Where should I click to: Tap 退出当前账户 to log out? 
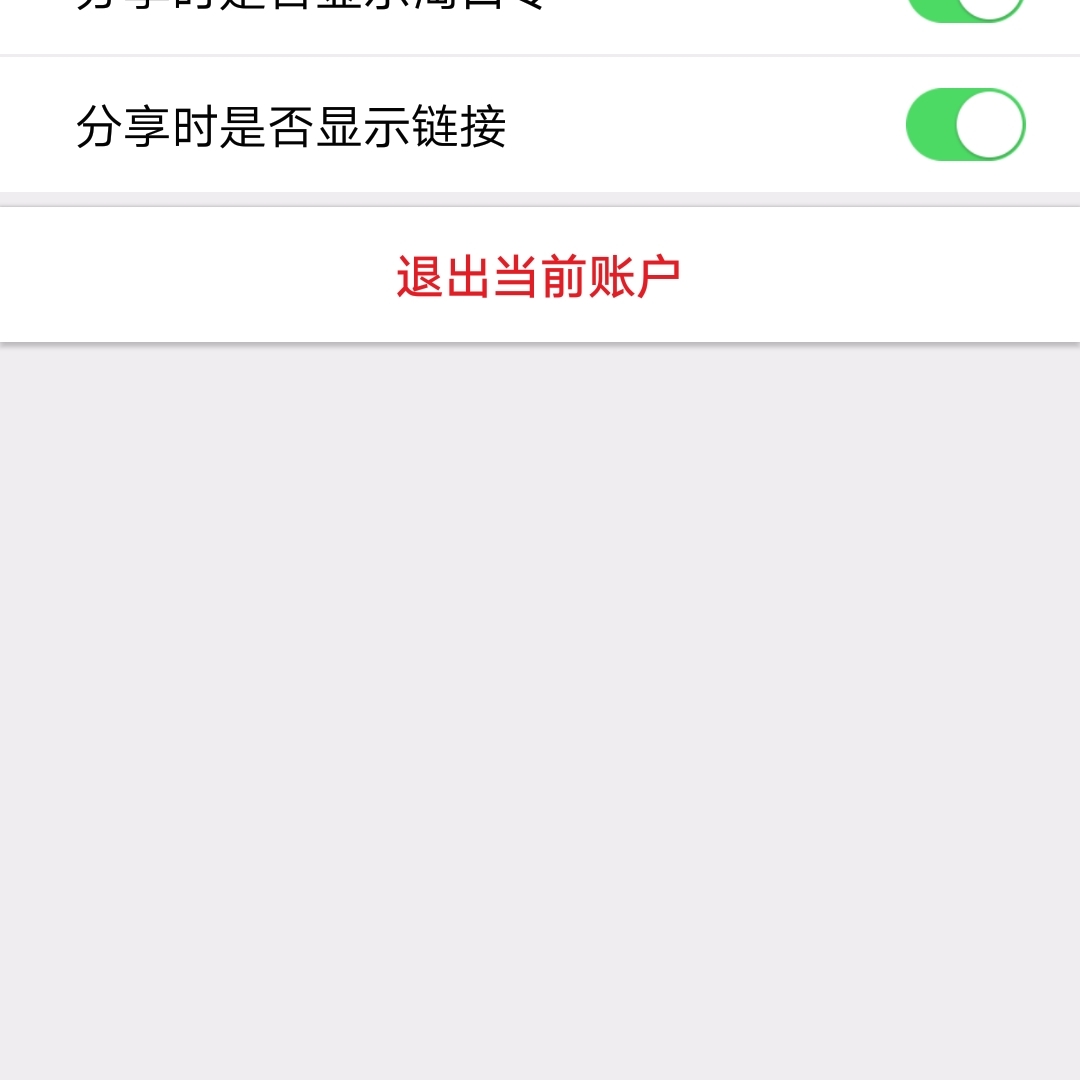pos(539,276)
